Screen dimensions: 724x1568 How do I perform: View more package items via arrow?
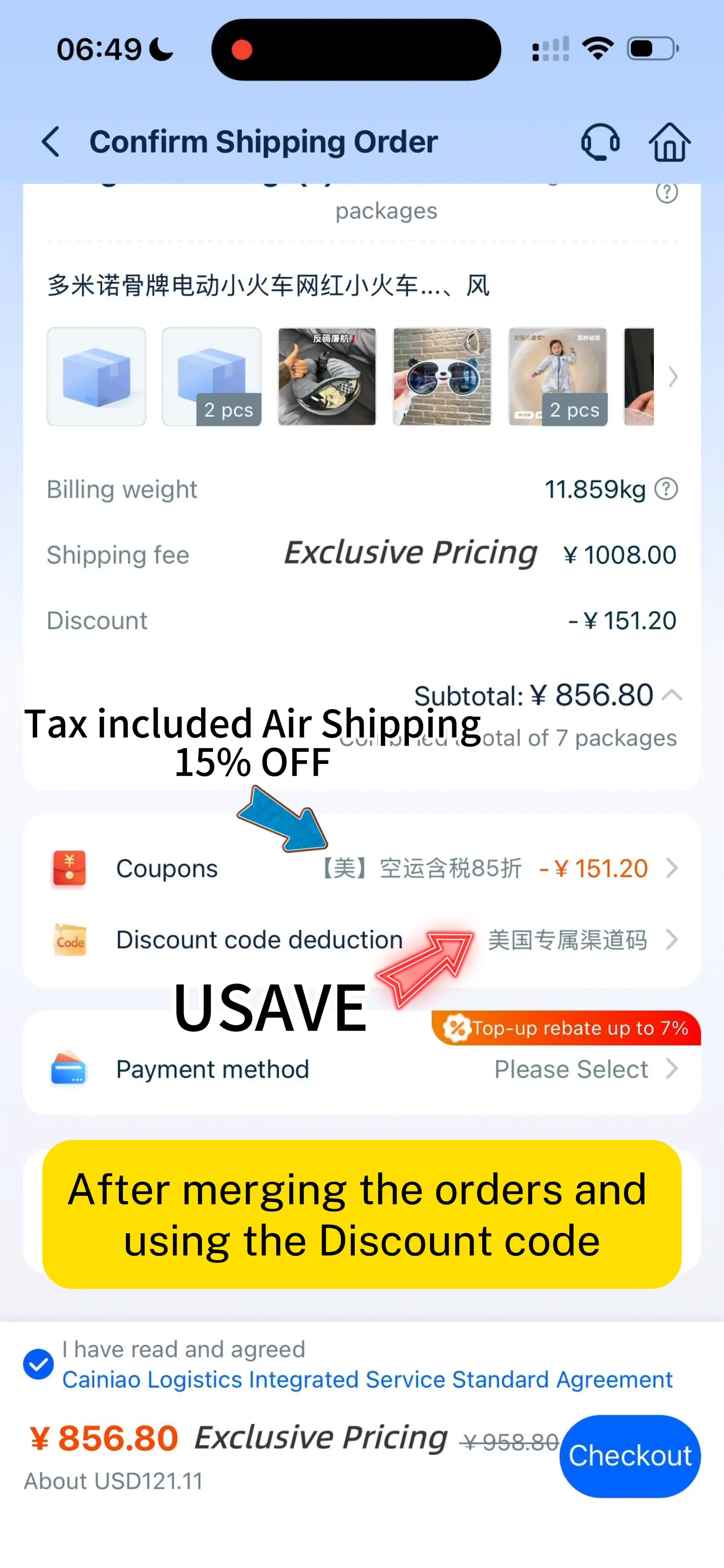tap(673, 377)
